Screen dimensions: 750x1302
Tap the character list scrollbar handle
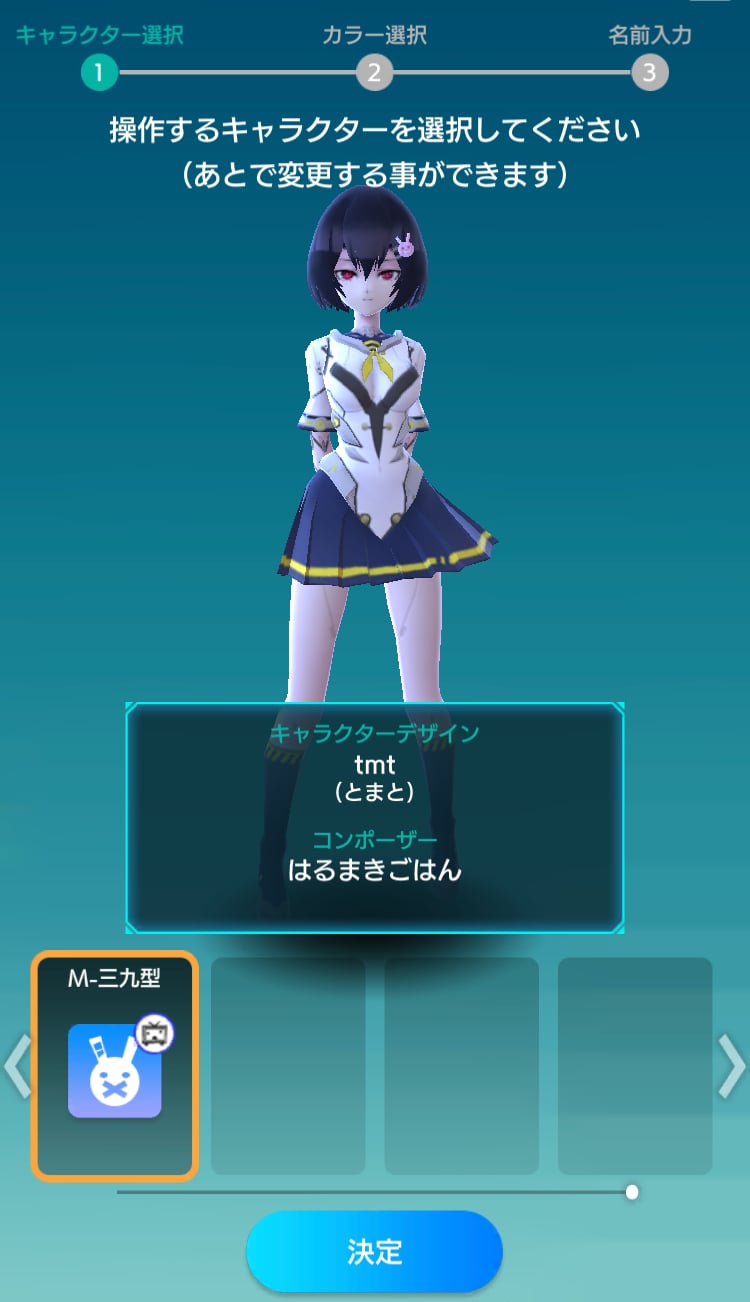click(632, 1192)
